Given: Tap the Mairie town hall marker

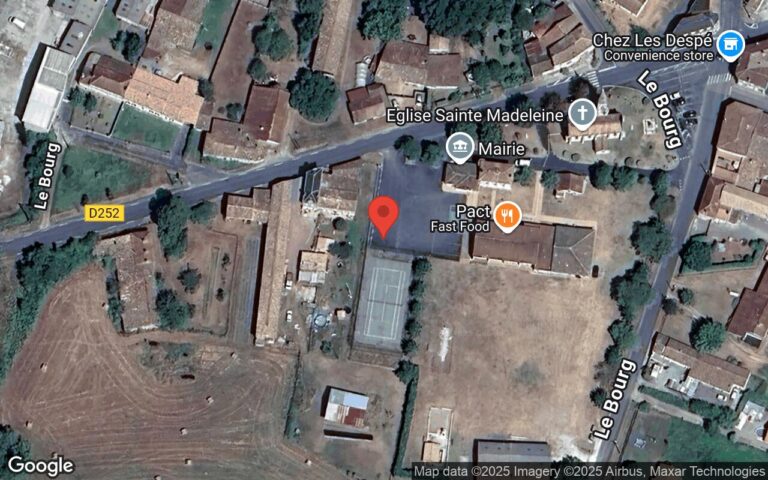Looking at the screenshot, I should [x=460, y=148].
